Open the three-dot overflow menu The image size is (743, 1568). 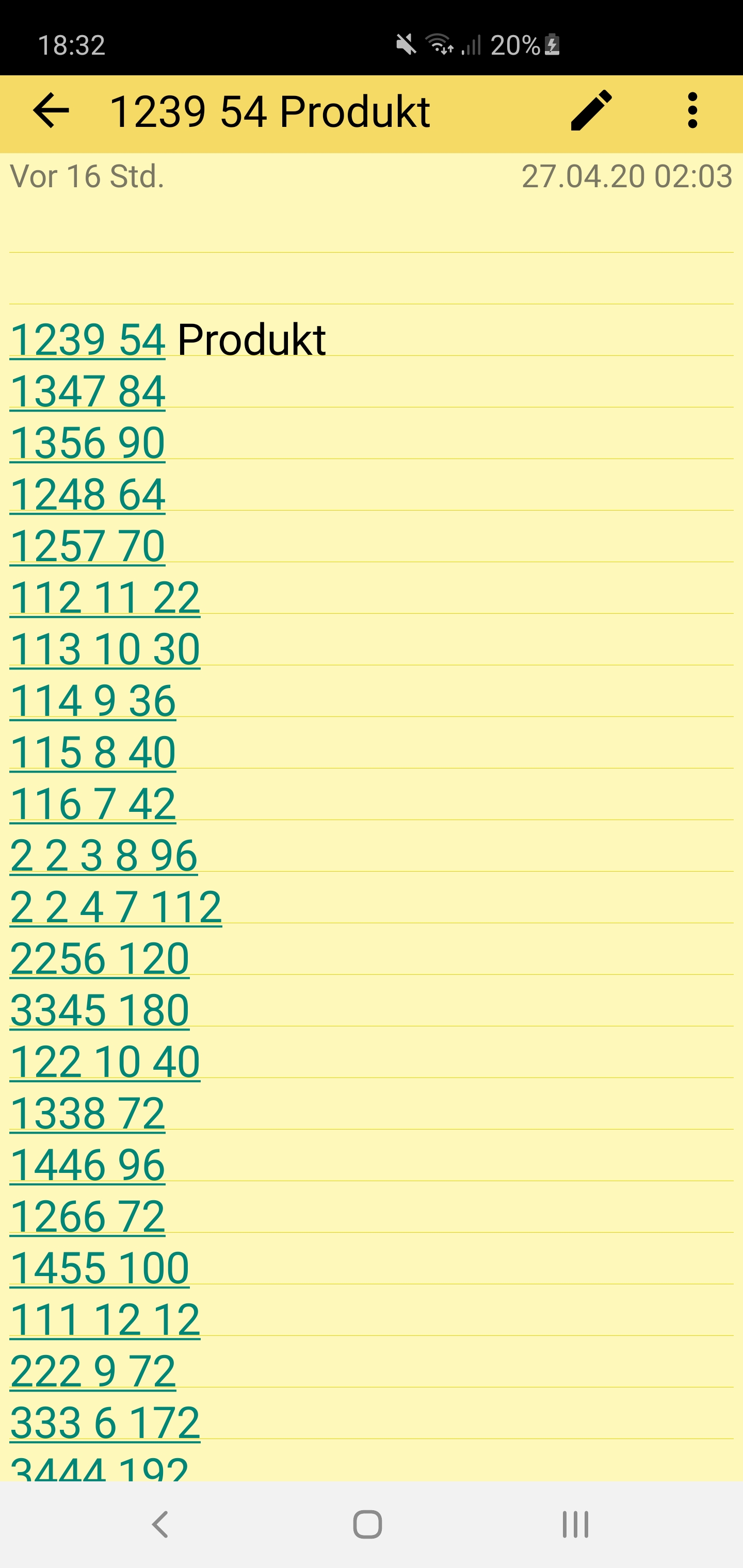(x=692, y=111)
